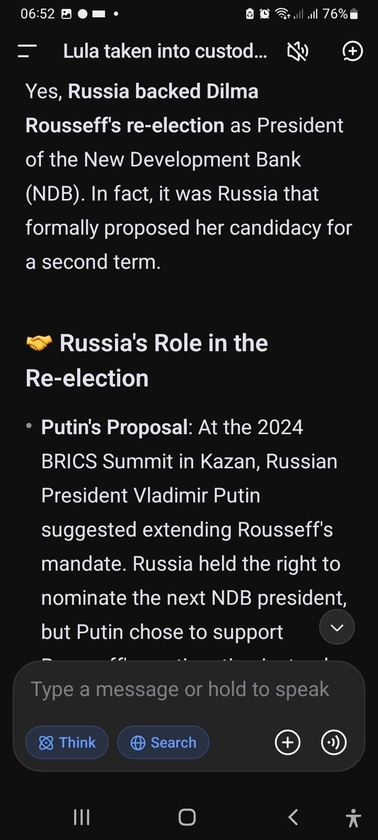Open the side drawer menu
The height and width of the screenshot is (840, 378).
click(27, 51)
